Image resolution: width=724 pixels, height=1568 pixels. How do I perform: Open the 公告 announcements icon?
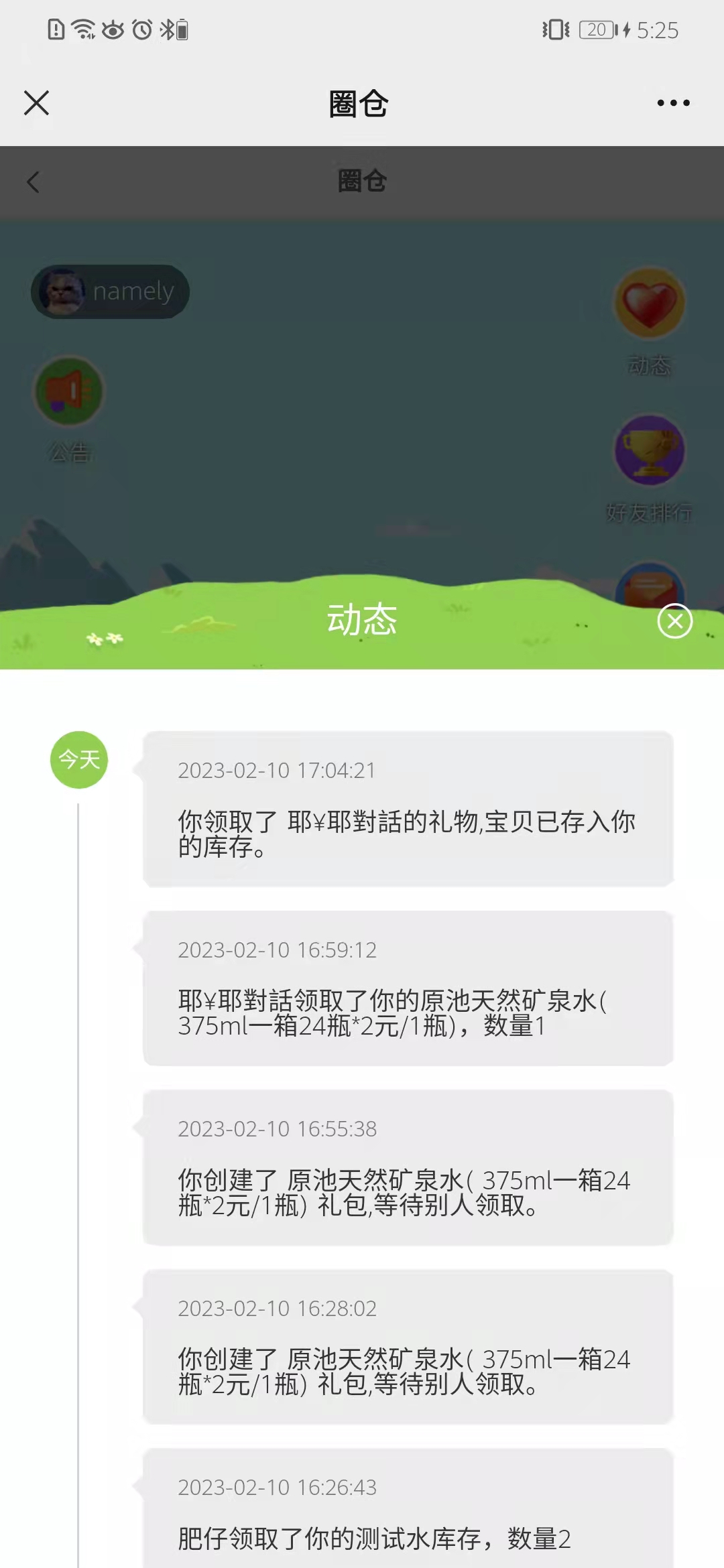tap(68, 391)
